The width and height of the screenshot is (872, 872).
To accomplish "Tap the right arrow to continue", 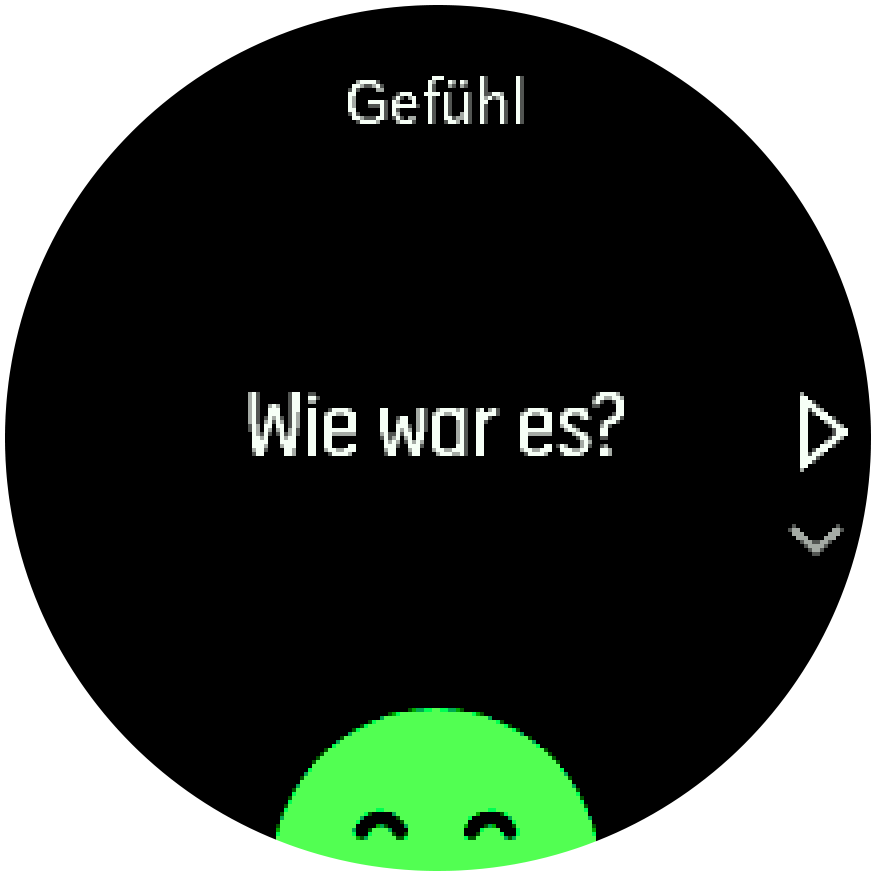I will [822, 432].
